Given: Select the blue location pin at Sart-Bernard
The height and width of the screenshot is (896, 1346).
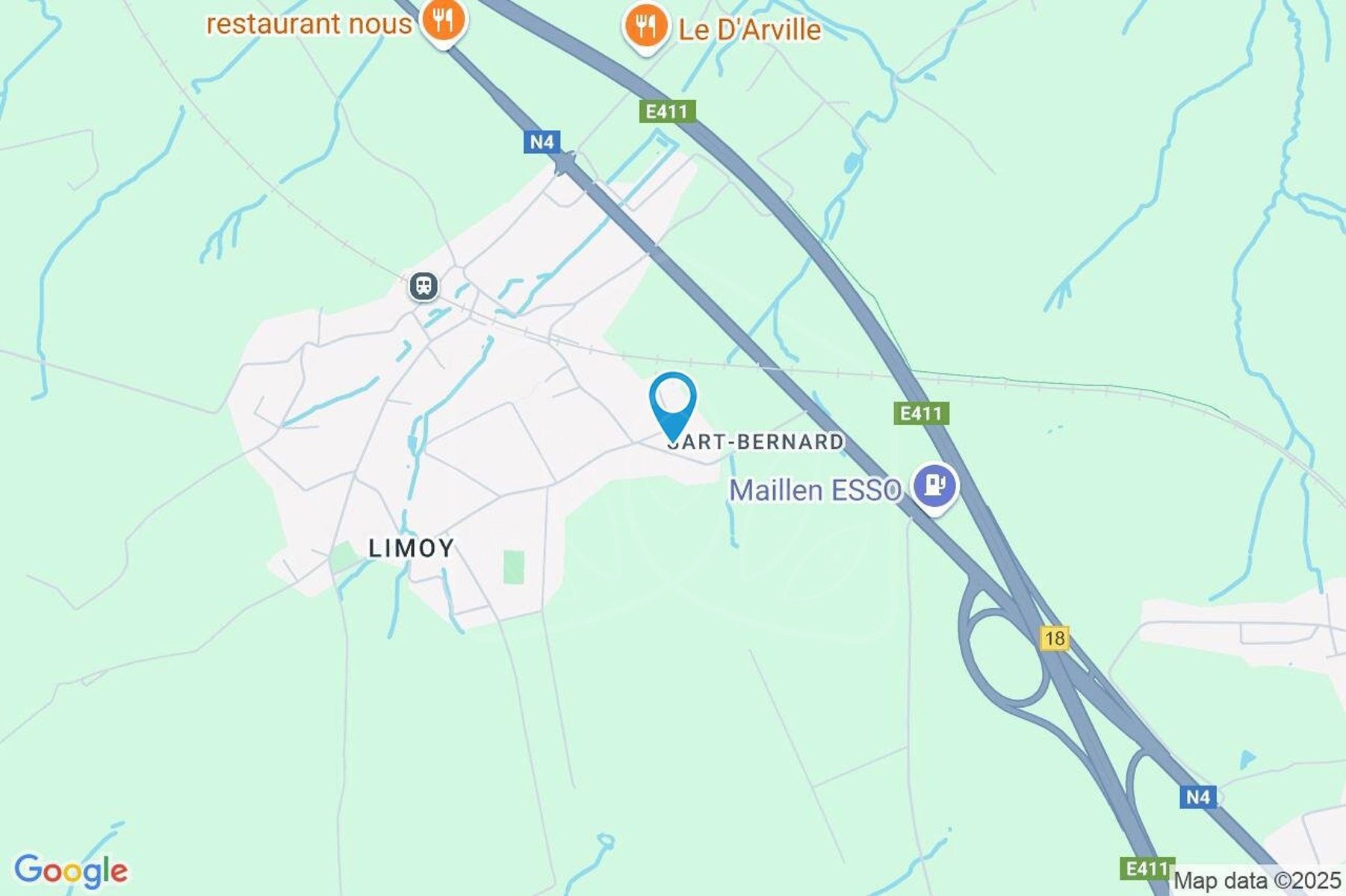Looking at the screenshot, I should [673, 404].
